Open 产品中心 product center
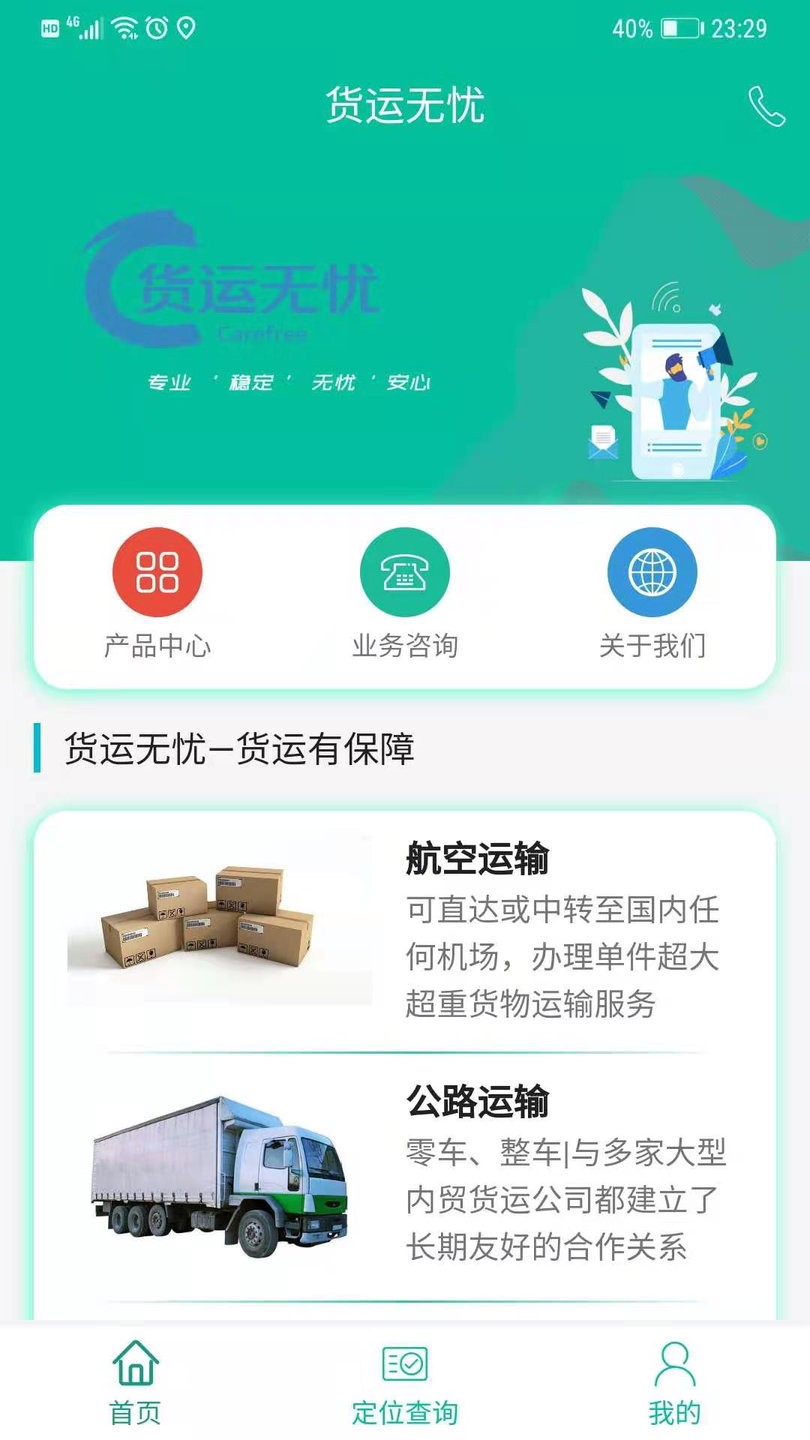The width and height of the screenshot is (810, 1440). click(x=157, y=594)
